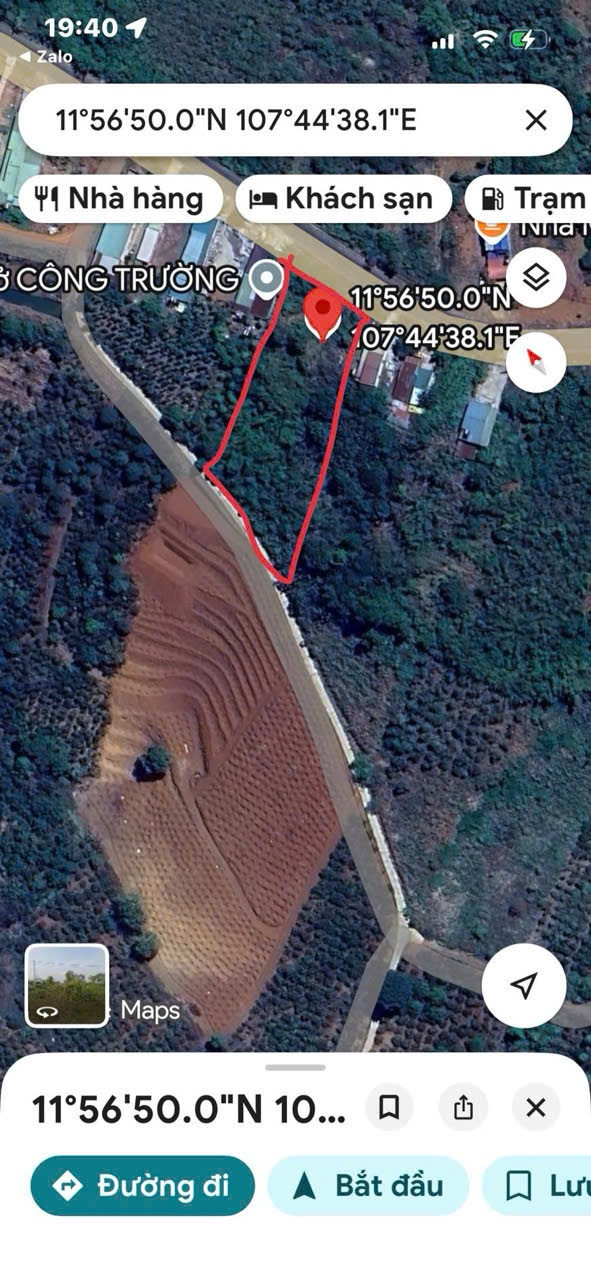591x1280 pixels.
Task: Clear the search with the X icon
Action: tap(536, 120)
